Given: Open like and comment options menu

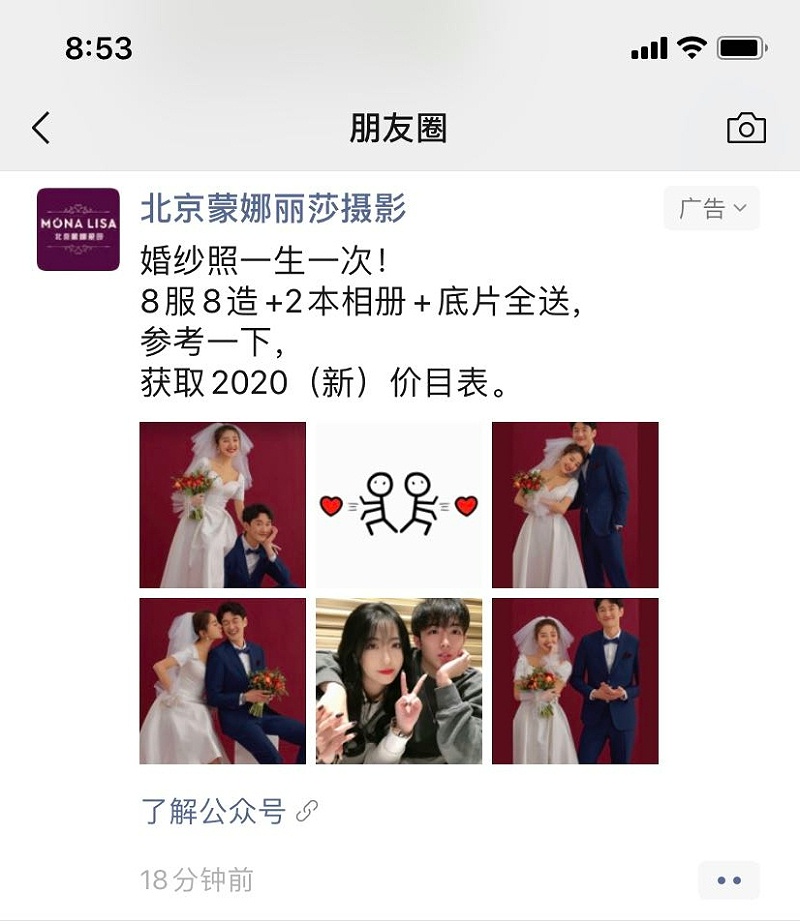Looking at the screenshot, I should click(729, 880).
